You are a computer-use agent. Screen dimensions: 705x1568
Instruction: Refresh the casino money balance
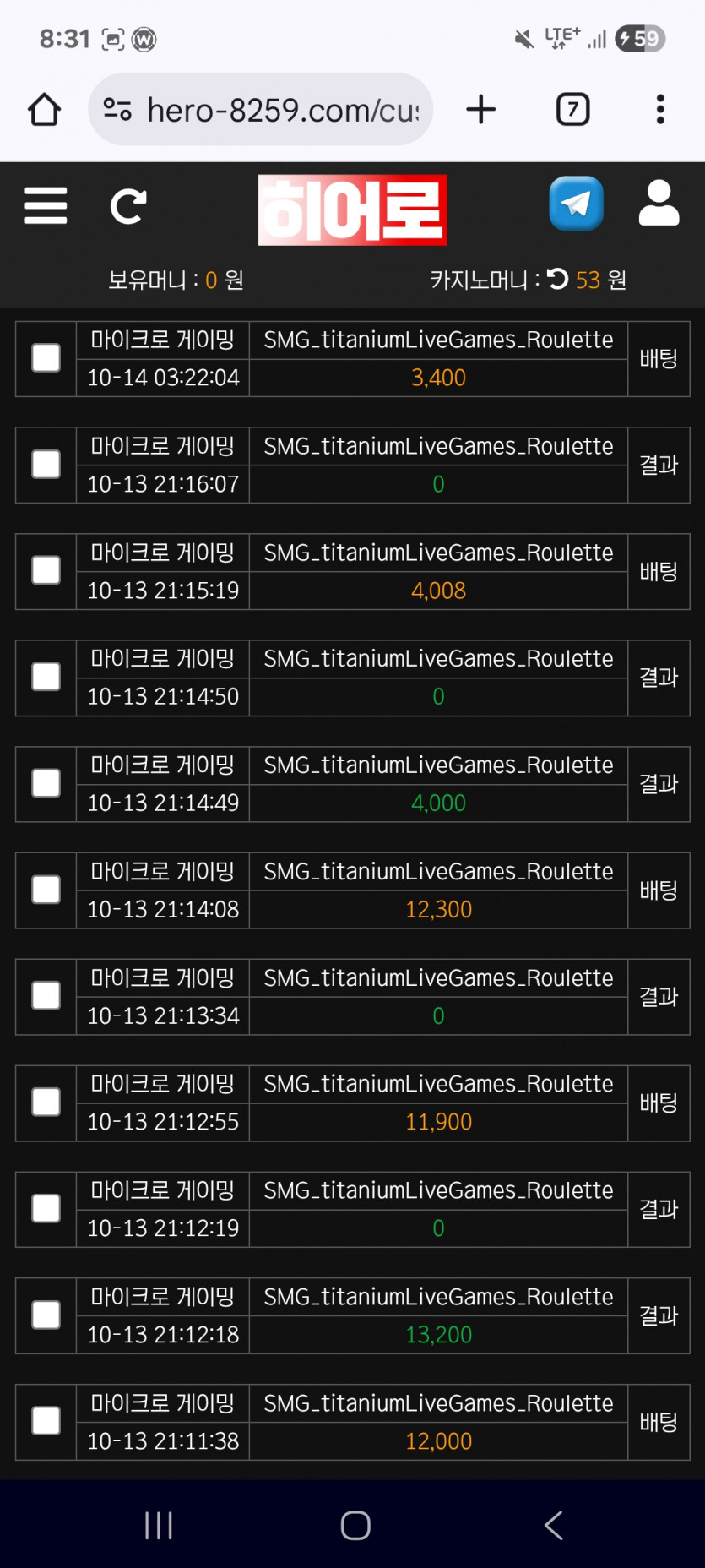557,279
